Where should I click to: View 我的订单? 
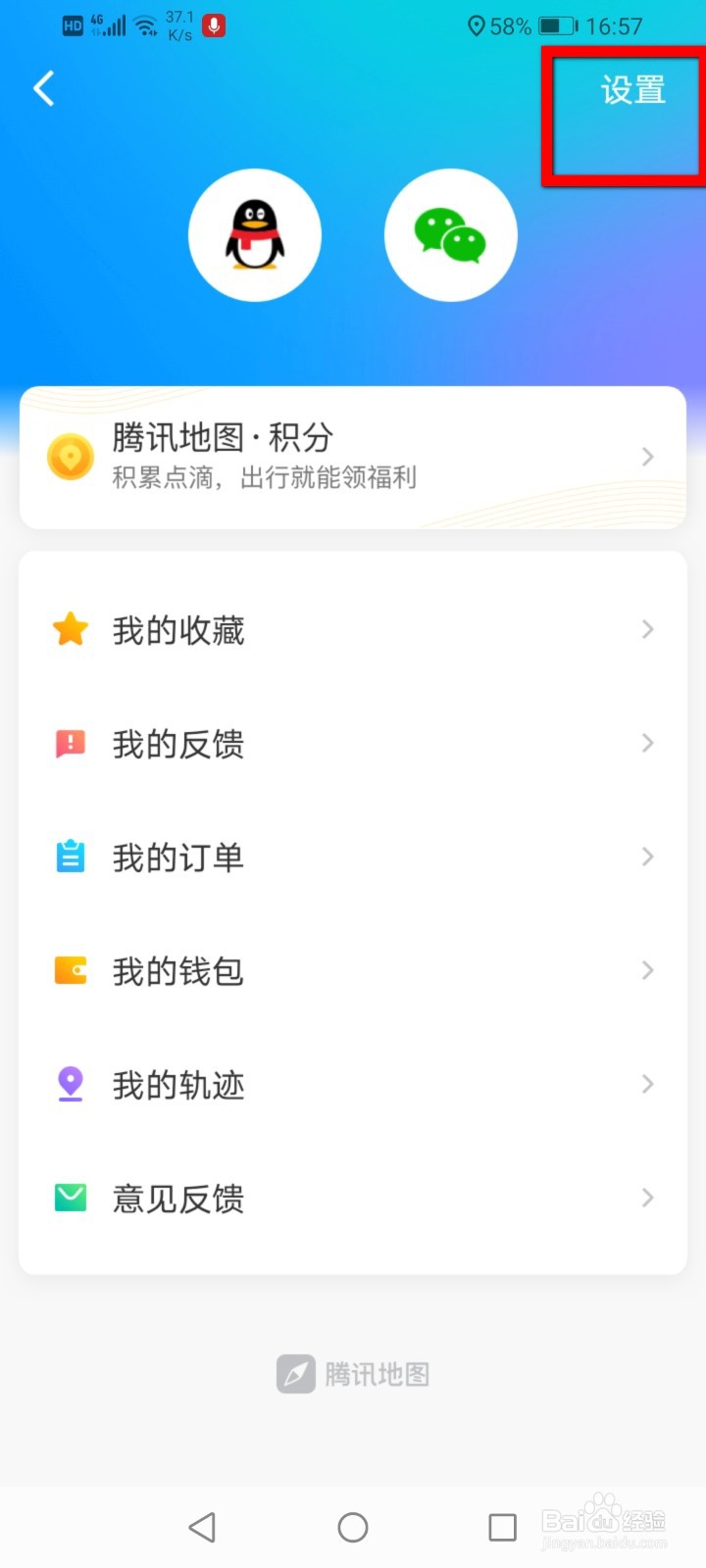[353, 857]
